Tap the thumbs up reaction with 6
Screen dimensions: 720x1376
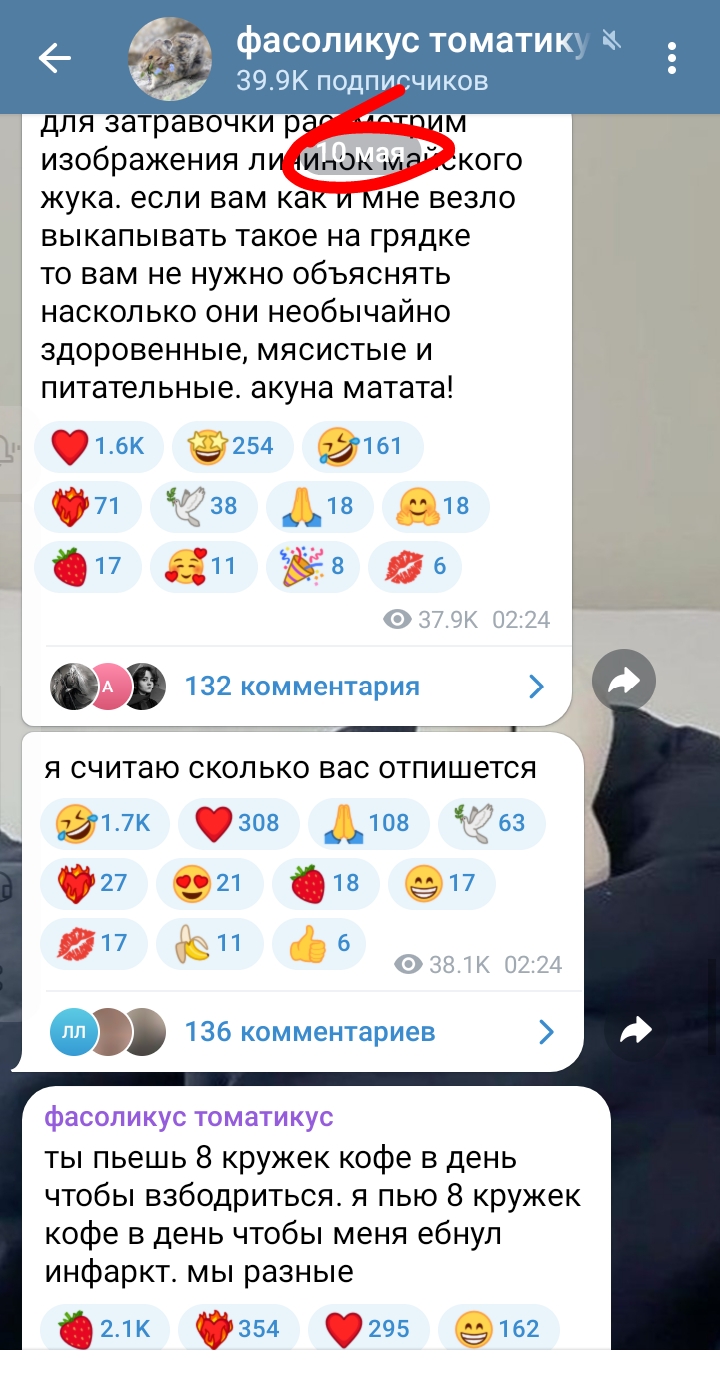click(319, 943)
